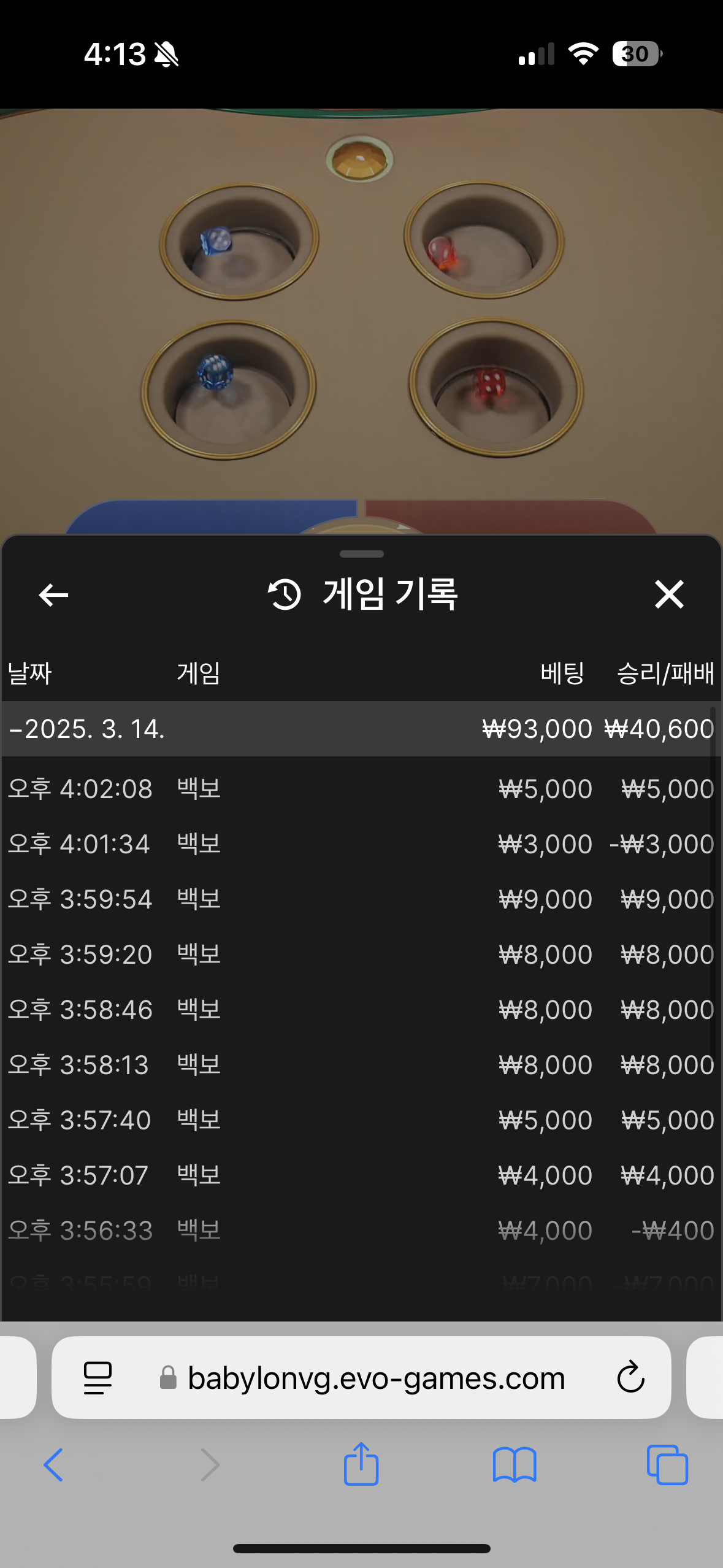Collapse the 2025. 3. 14. date group
Screen dimensions: 723x1568
coord(86,729)
